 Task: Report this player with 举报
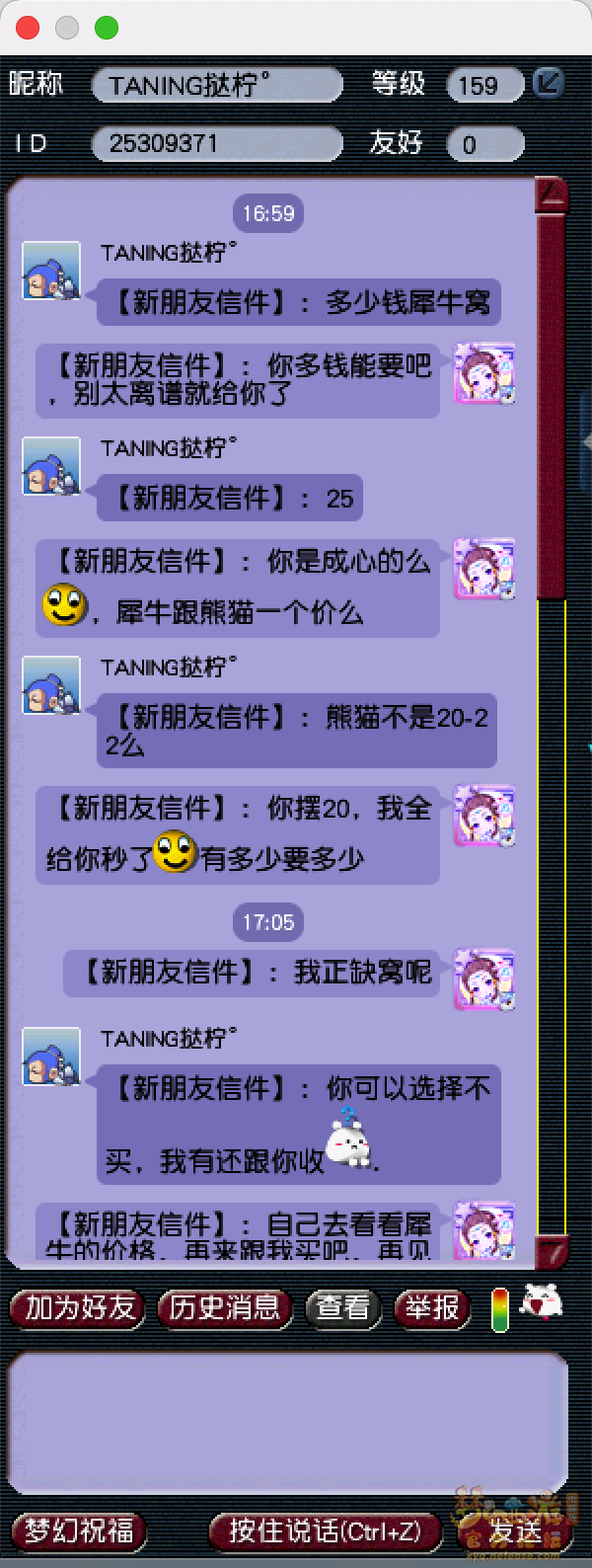coord(431,1308)
